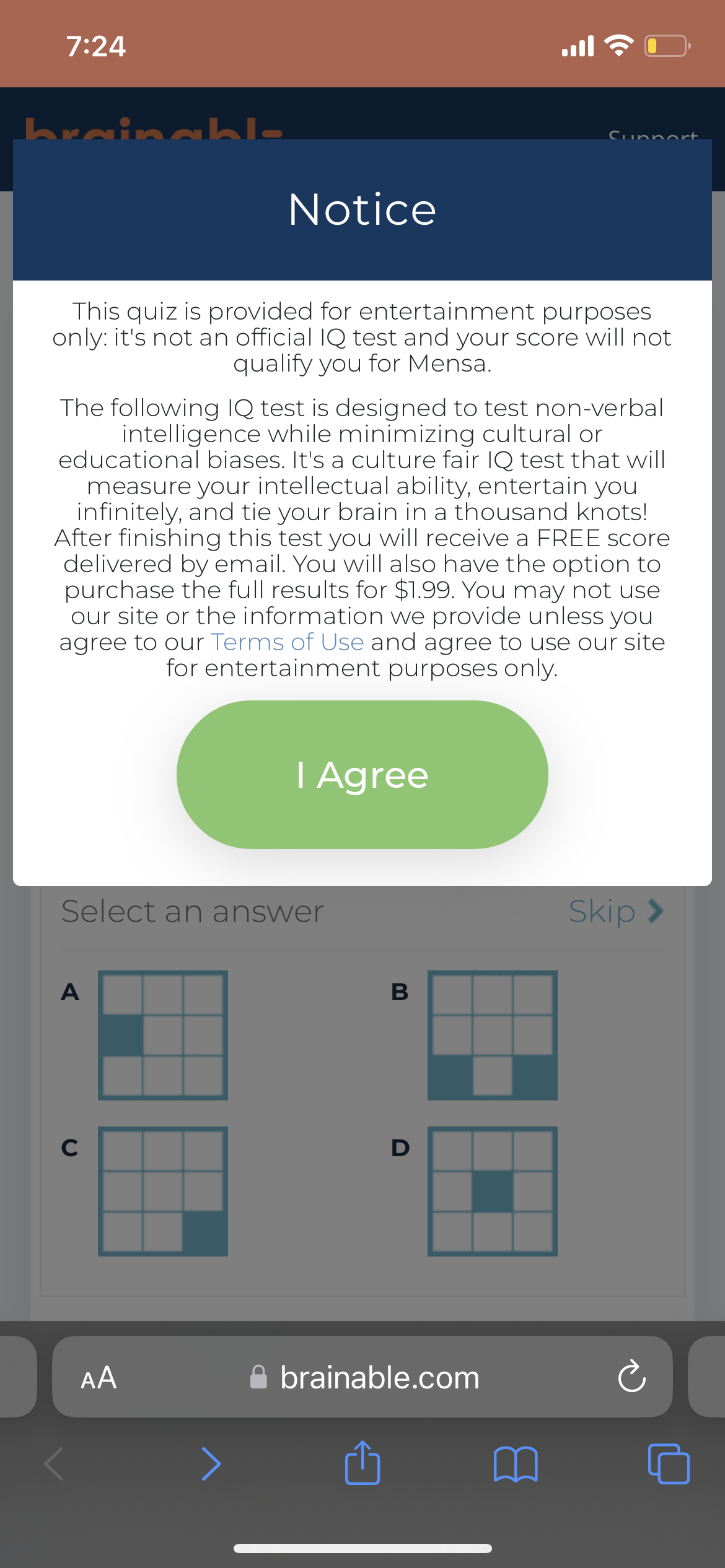The height and width of the screenshot is (1568, 725).
Task: Tap the brainable.com address bar
Action: click(378, 1378)
